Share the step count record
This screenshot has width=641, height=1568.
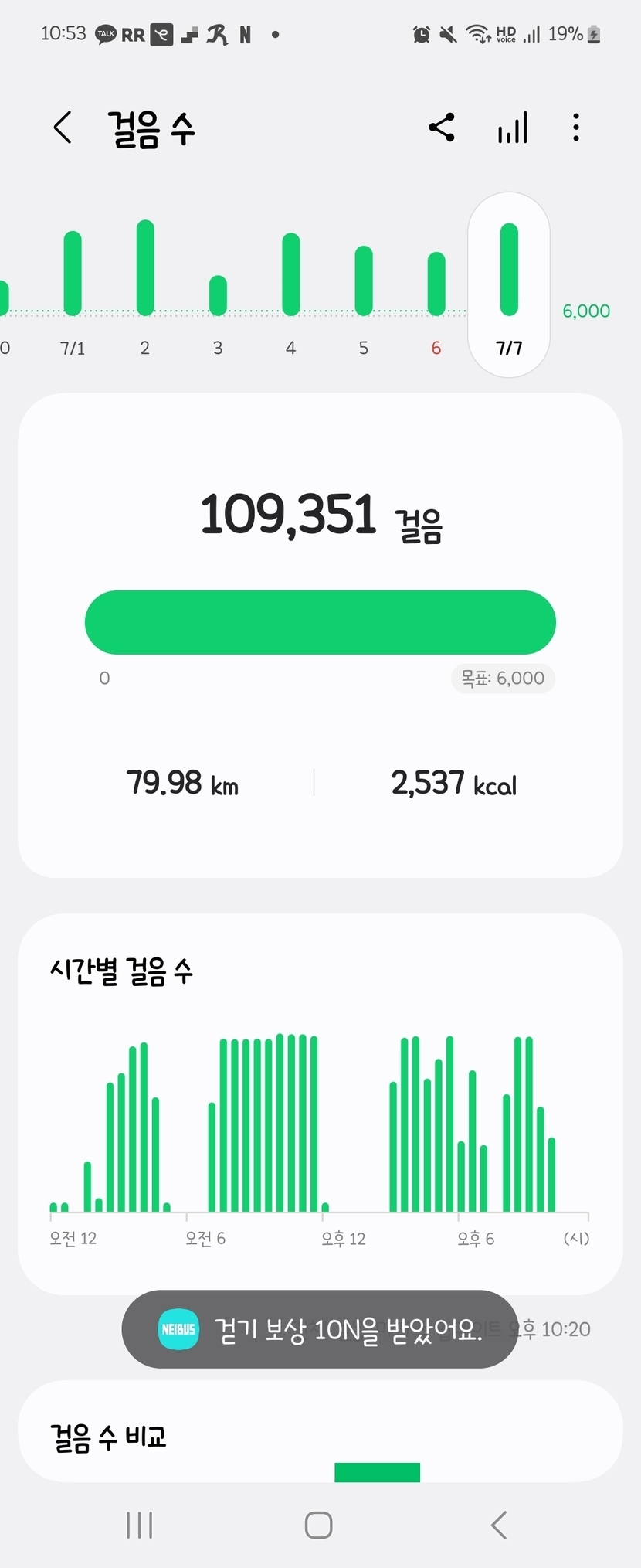coord(442,128)
